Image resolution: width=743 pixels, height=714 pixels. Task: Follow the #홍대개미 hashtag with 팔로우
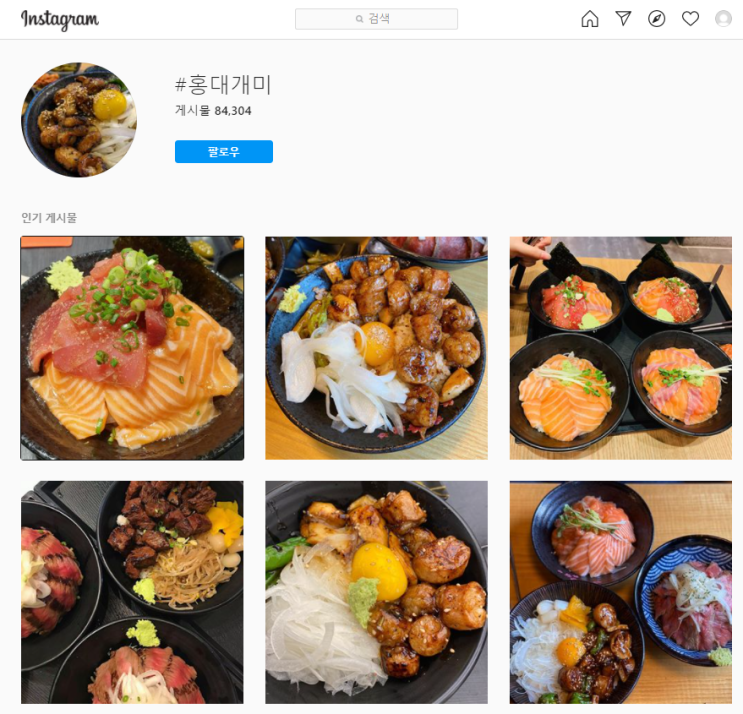coord(223,151)
